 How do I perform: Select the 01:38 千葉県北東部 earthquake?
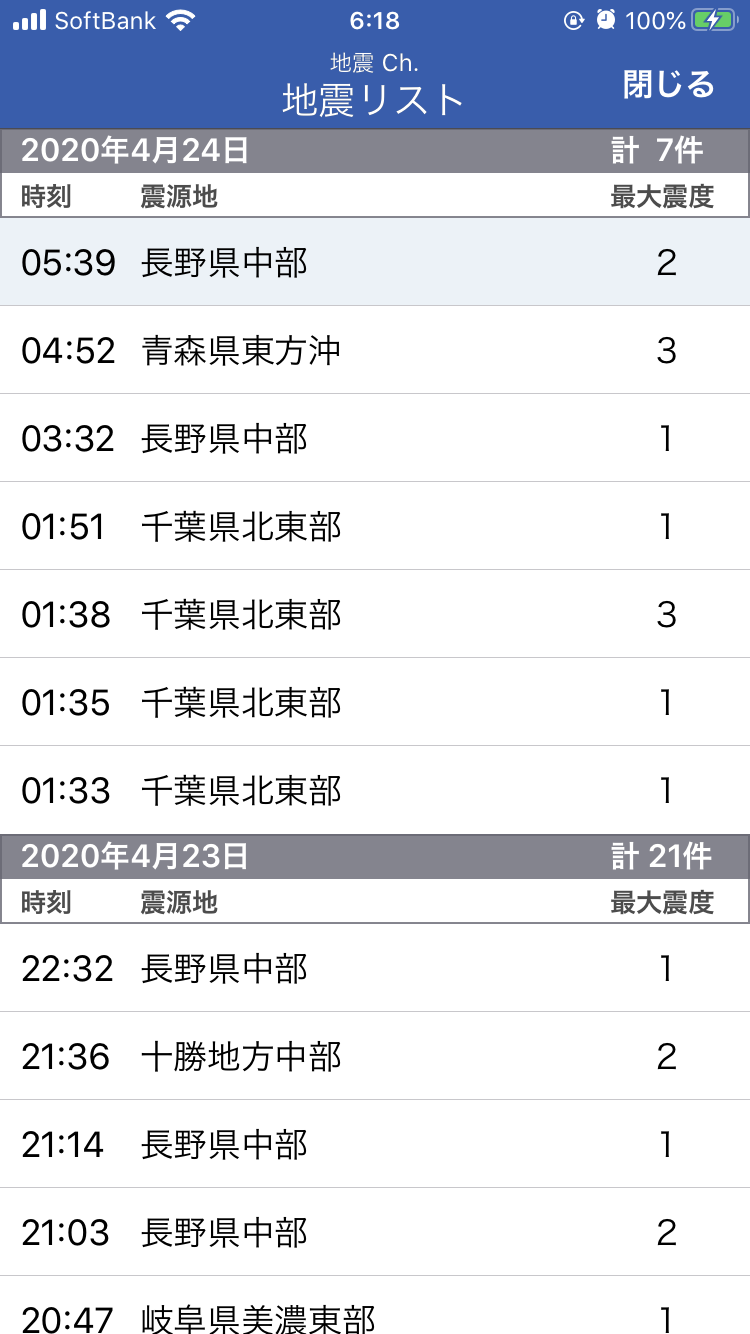[375, 614]
